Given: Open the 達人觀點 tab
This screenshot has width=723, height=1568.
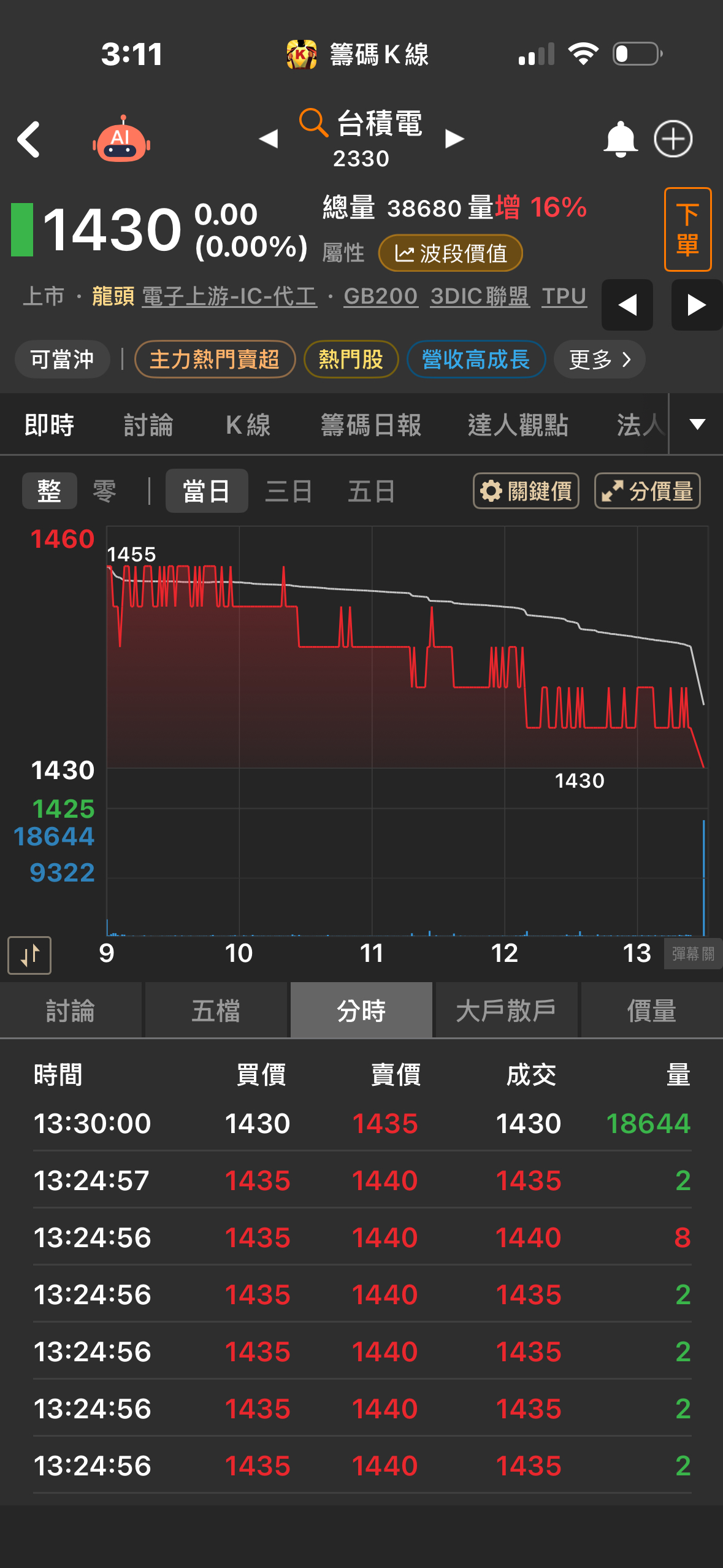Looking at the screenshot, I should [x=518, y=425].
